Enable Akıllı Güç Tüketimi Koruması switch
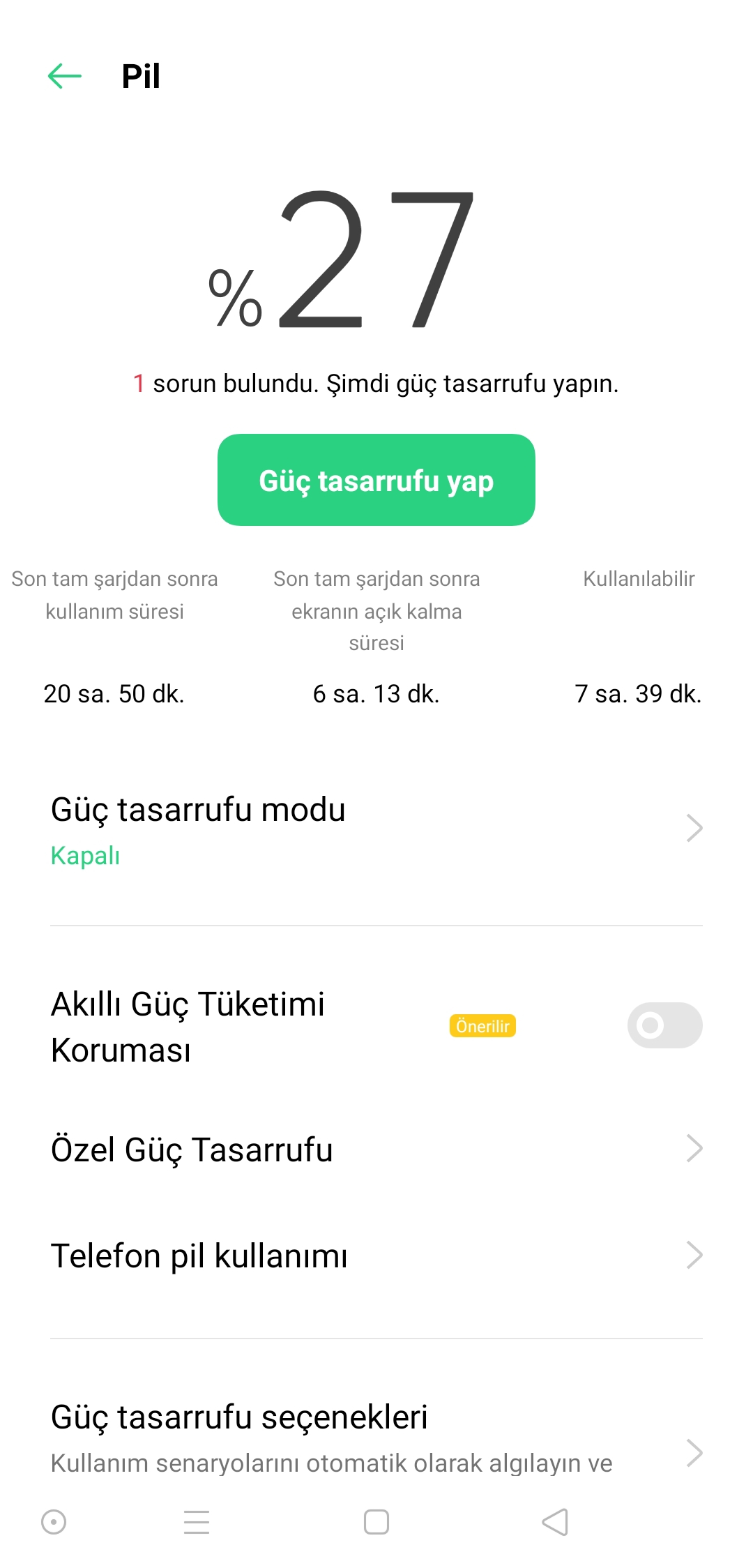The height and width of the screenshot is (1568, 753). click(x=664, y=1025)
